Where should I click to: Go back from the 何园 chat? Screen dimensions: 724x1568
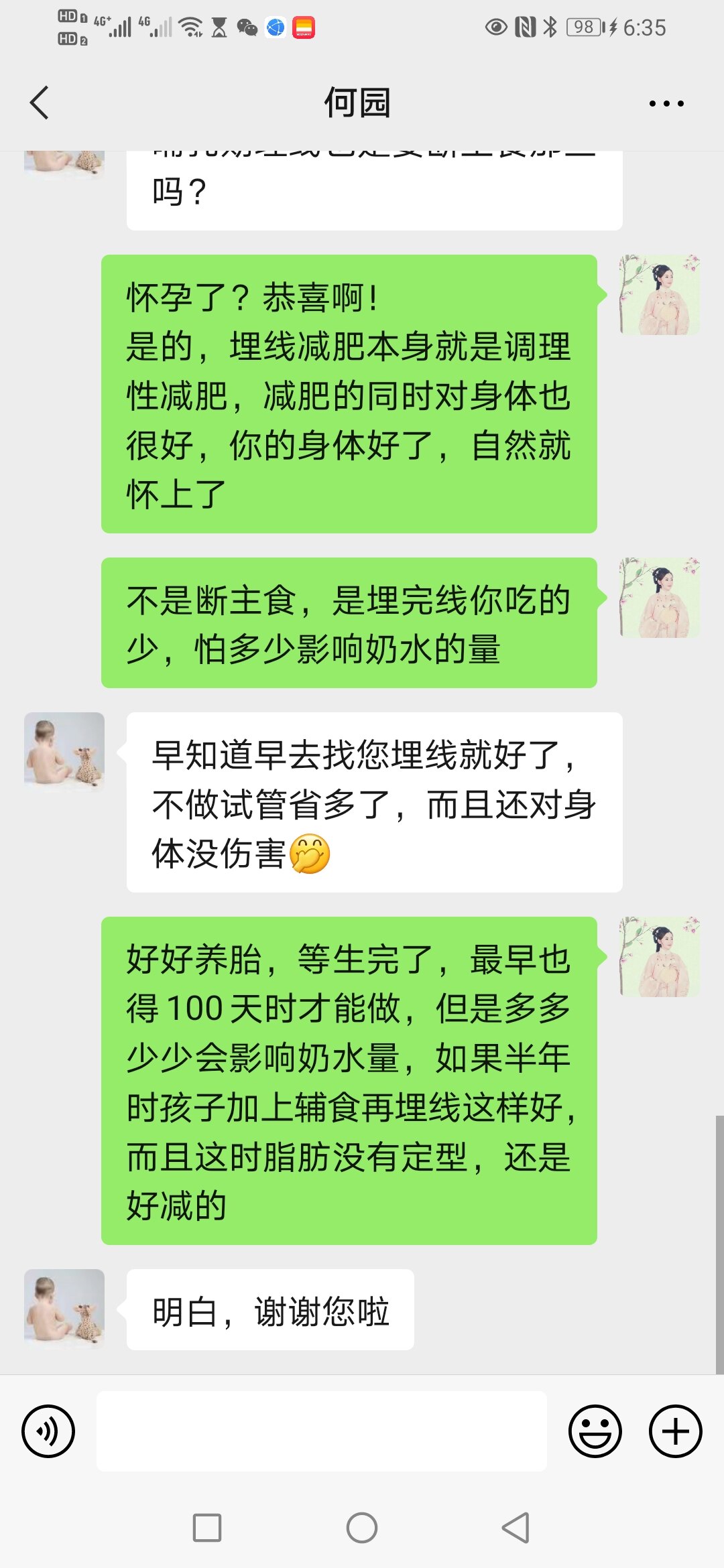[x=40, y=103]
